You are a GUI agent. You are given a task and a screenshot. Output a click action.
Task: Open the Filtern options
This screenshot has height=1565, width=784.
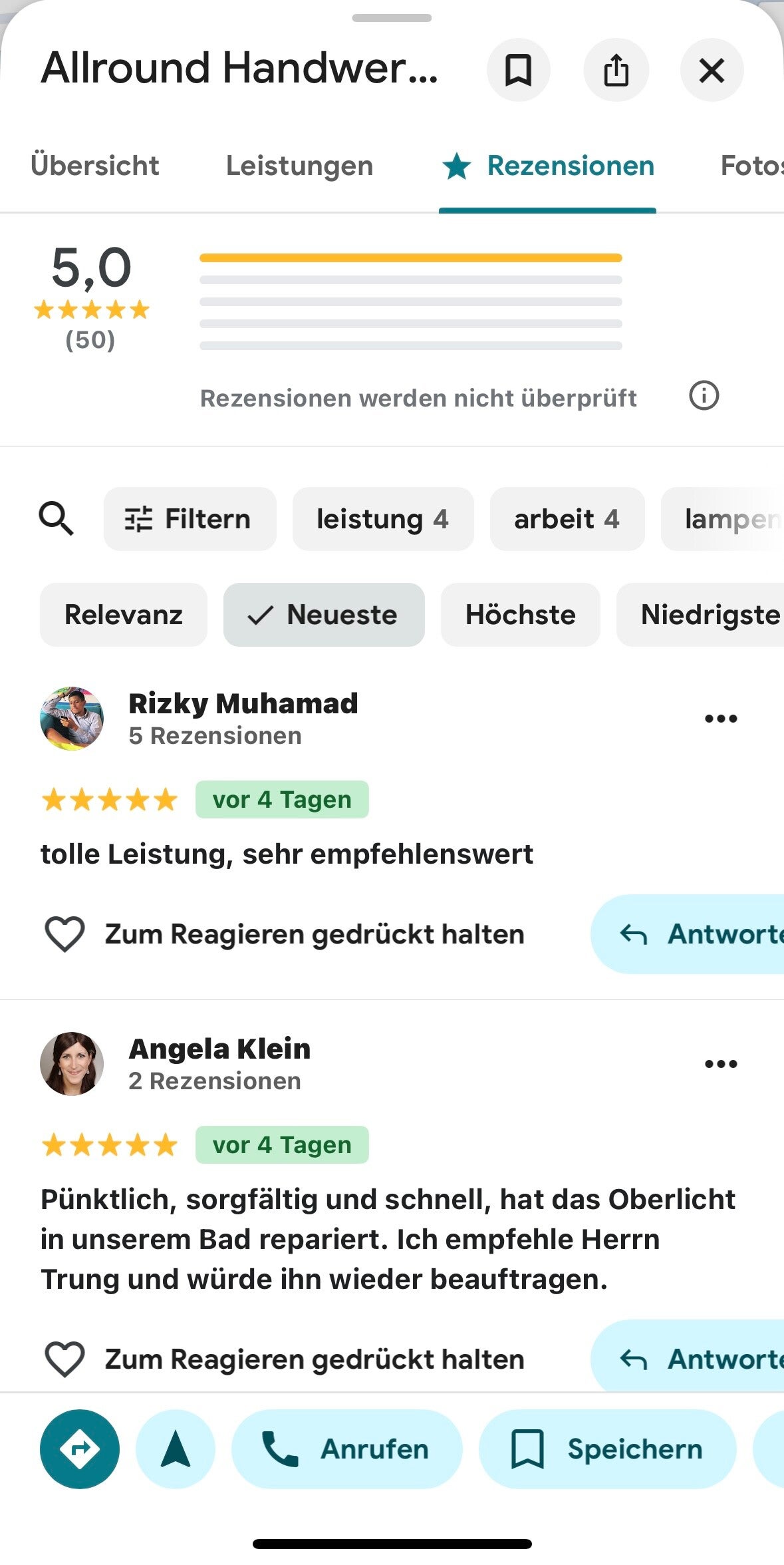(190, 519)
